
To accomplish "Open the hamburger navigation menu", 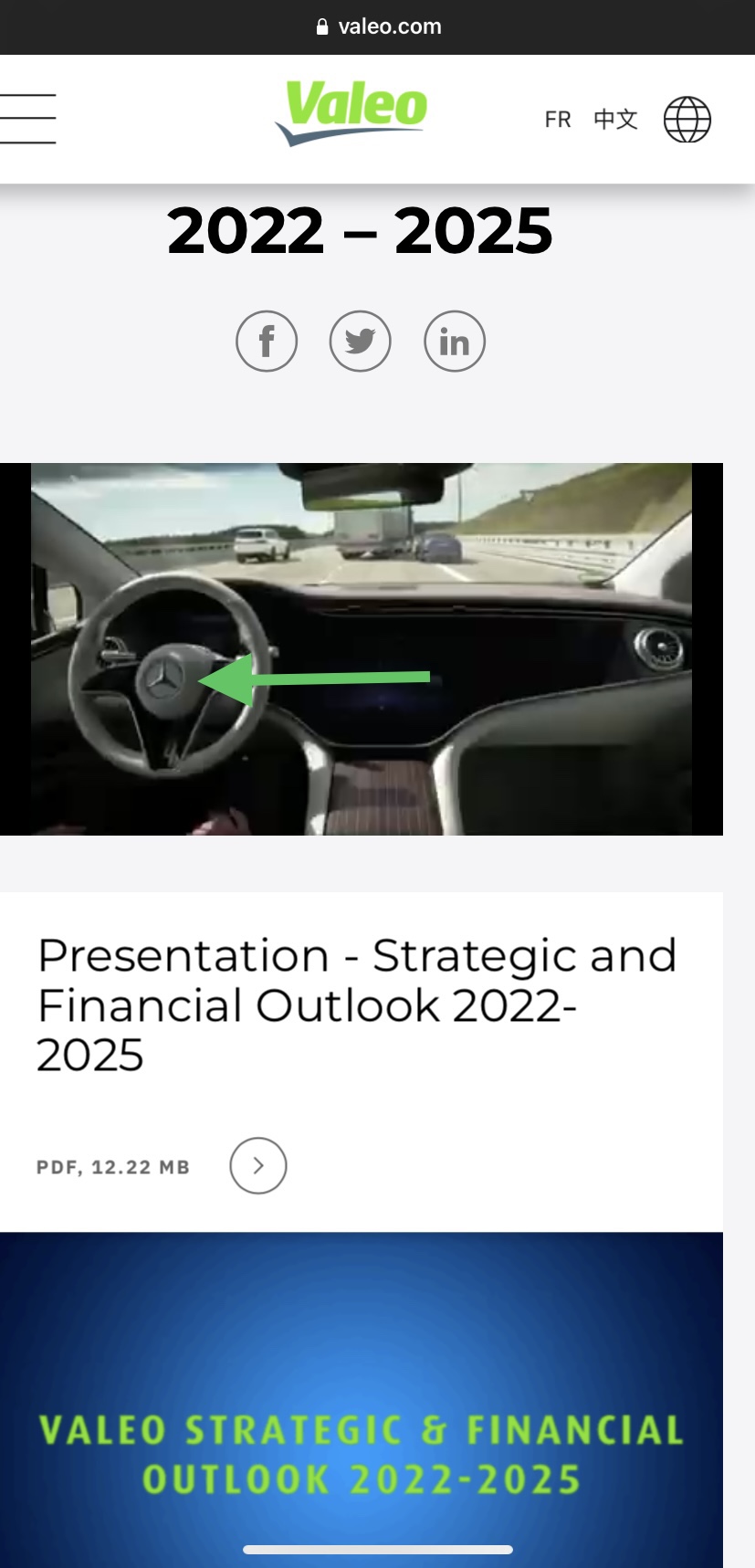I will [x=27, y=119].
